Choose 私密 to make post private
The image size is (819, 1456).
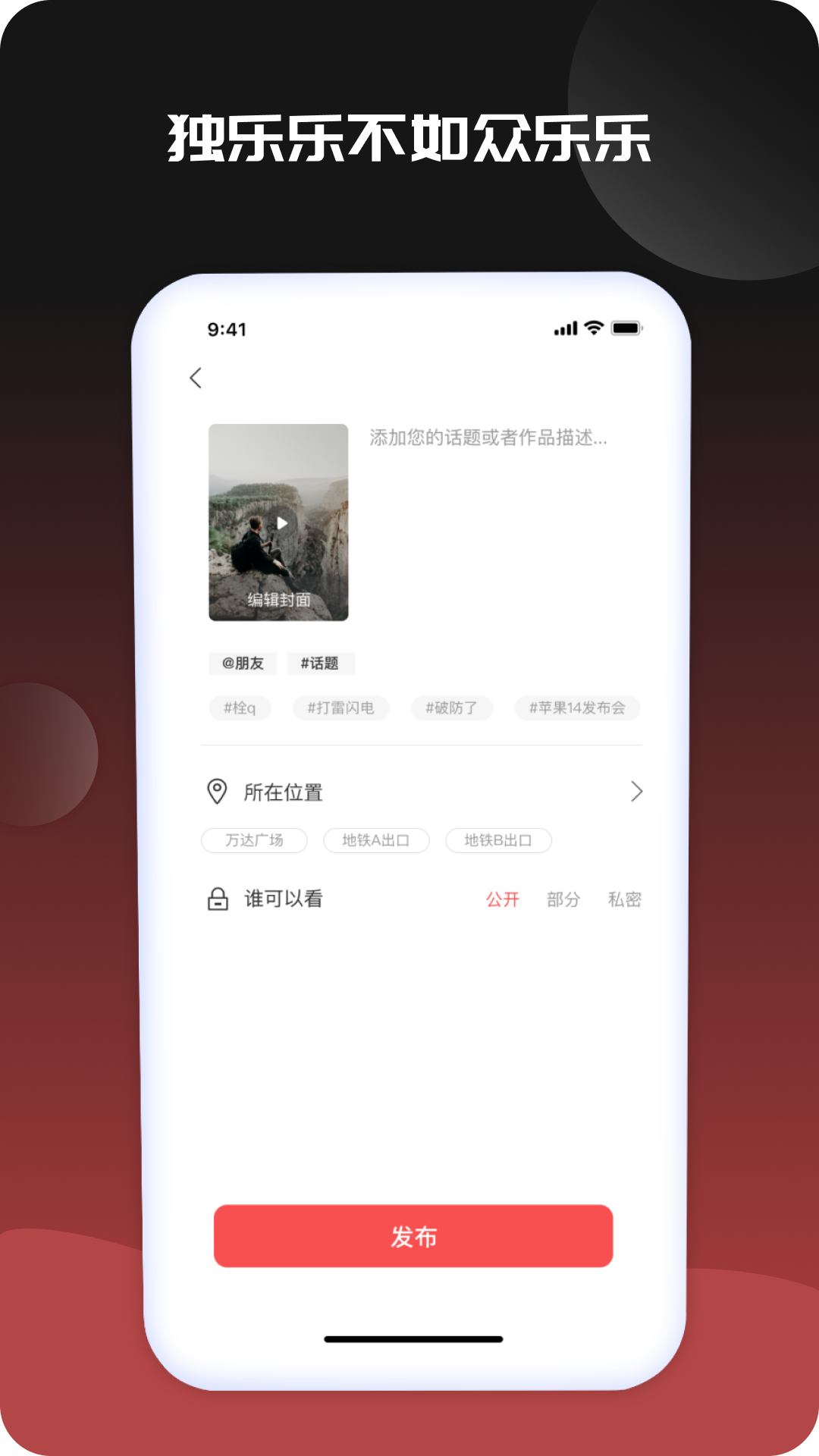coord(623,899)
